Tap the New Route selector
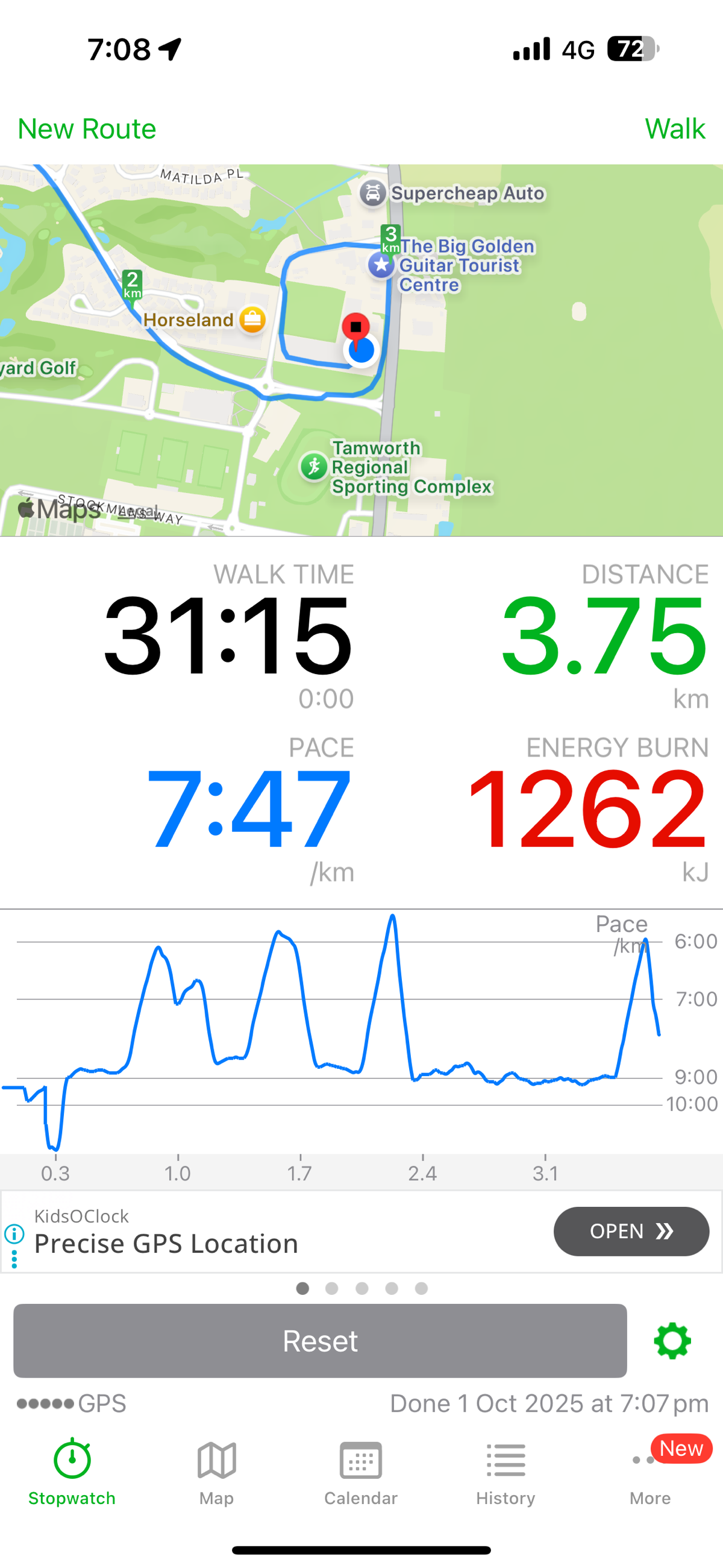The image size is (723, 1568). [x=87, y=129]
